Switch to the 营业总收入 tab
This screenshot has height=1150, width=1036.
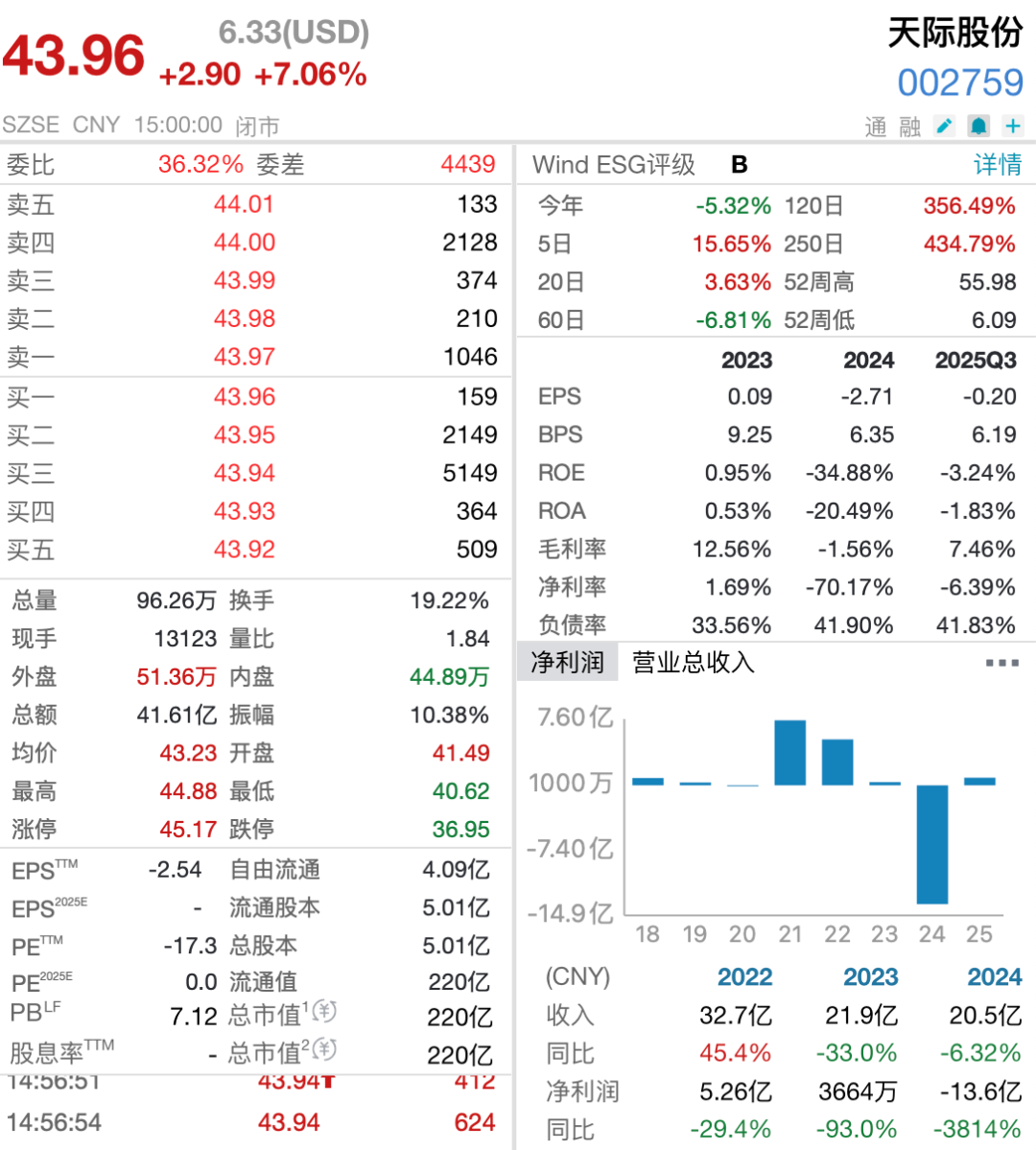coord(694,663)
